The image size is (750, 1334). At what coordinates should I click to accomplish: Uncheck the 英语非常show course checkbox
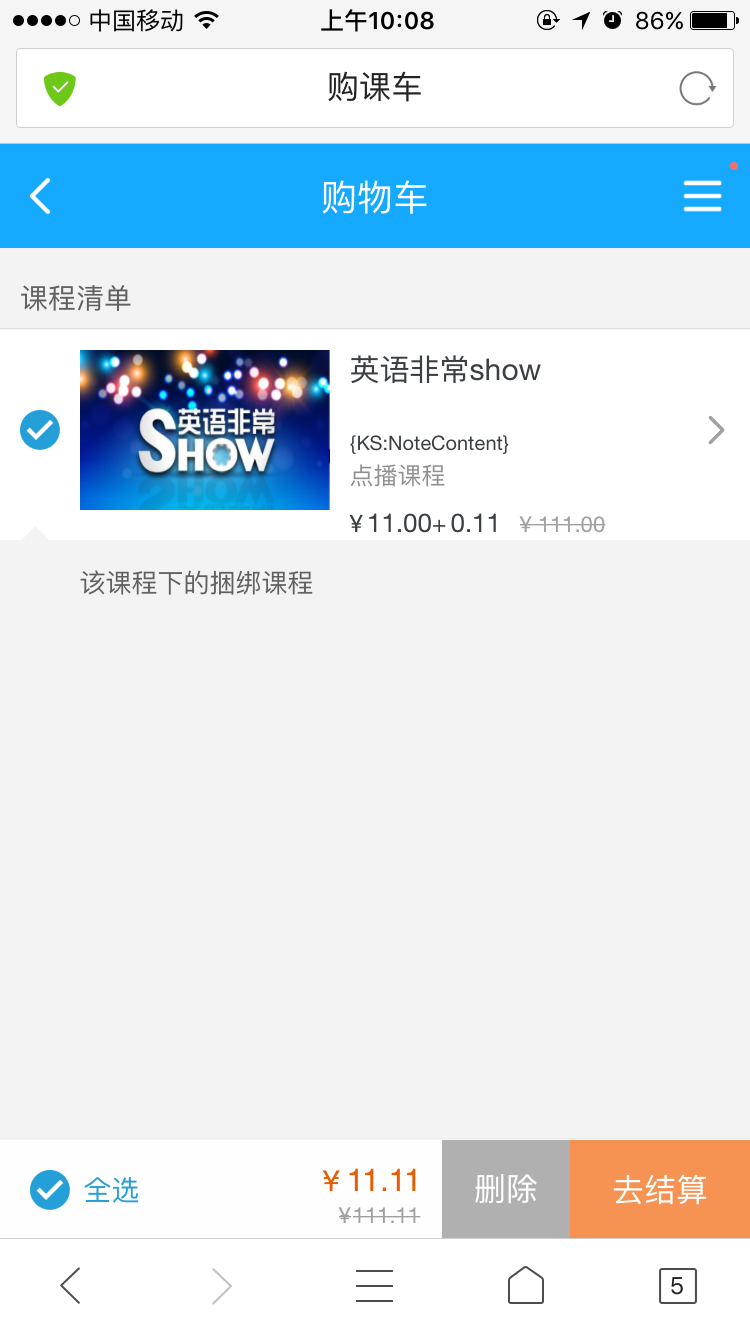(40, 430)
